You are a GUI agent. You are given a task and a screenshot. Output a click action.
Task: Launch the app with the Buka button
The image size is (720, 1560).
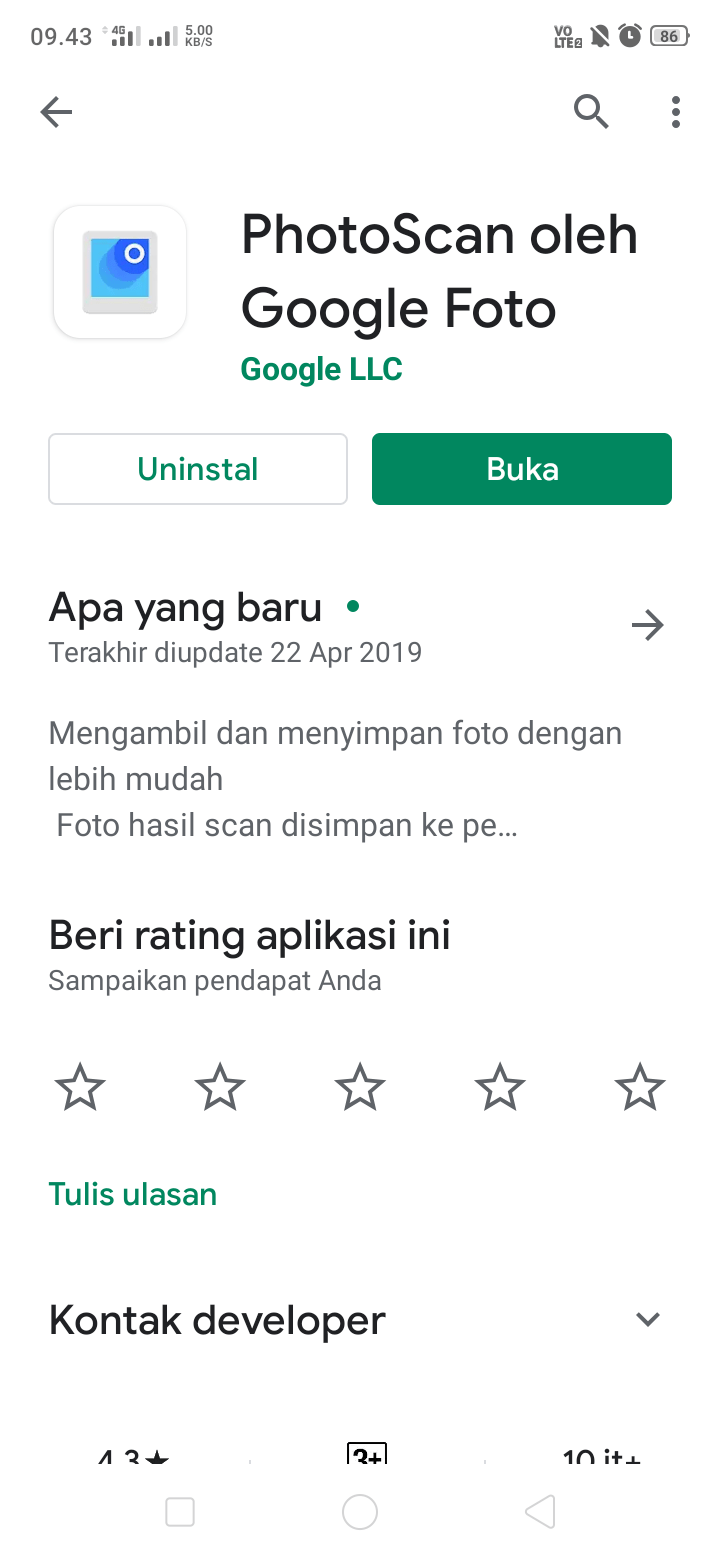coord(522,469)
